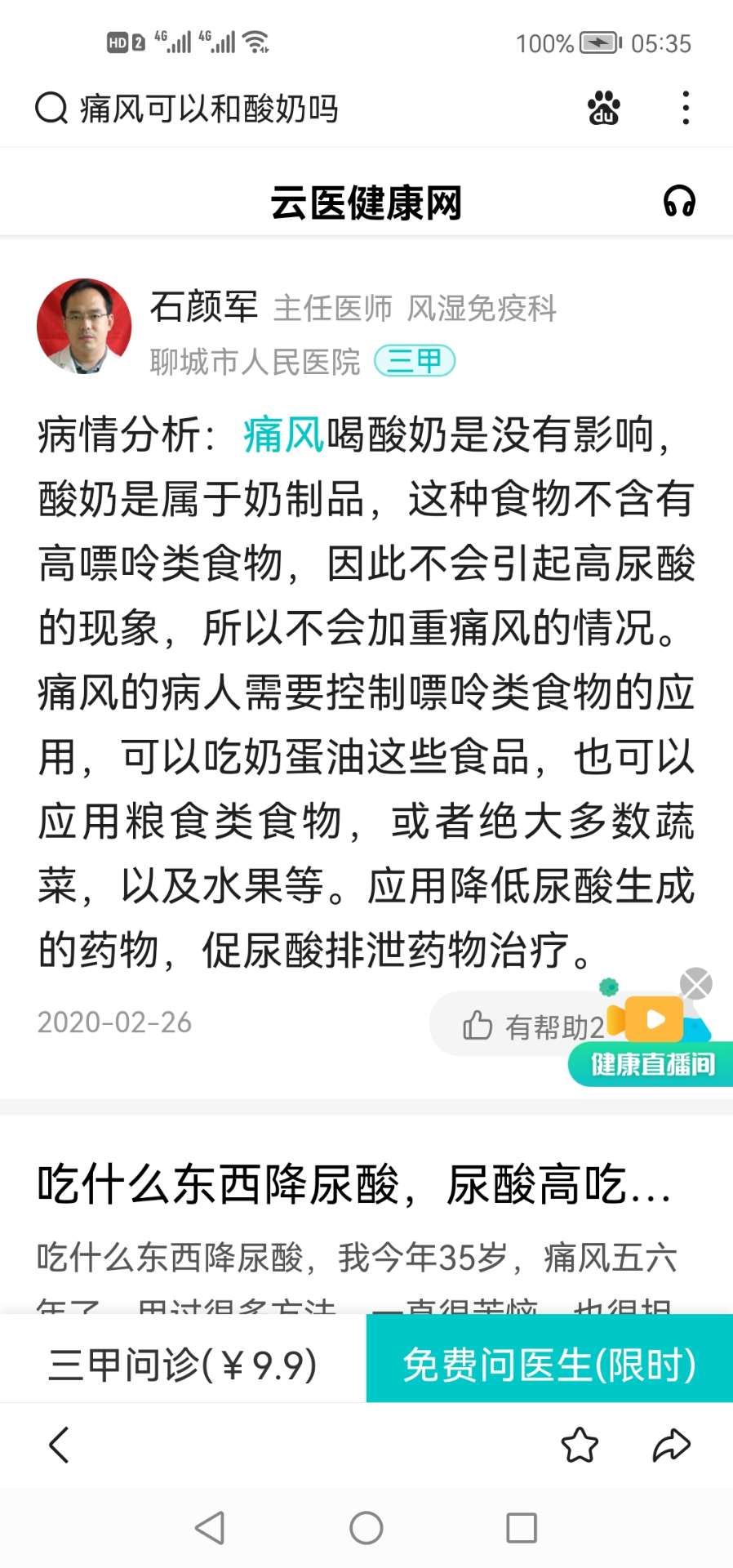Viewport: 733px width, 1568px height.
Task: Choose 三甲问诊 (¥9.9) consultation
Action: [x=183, y=1364]
